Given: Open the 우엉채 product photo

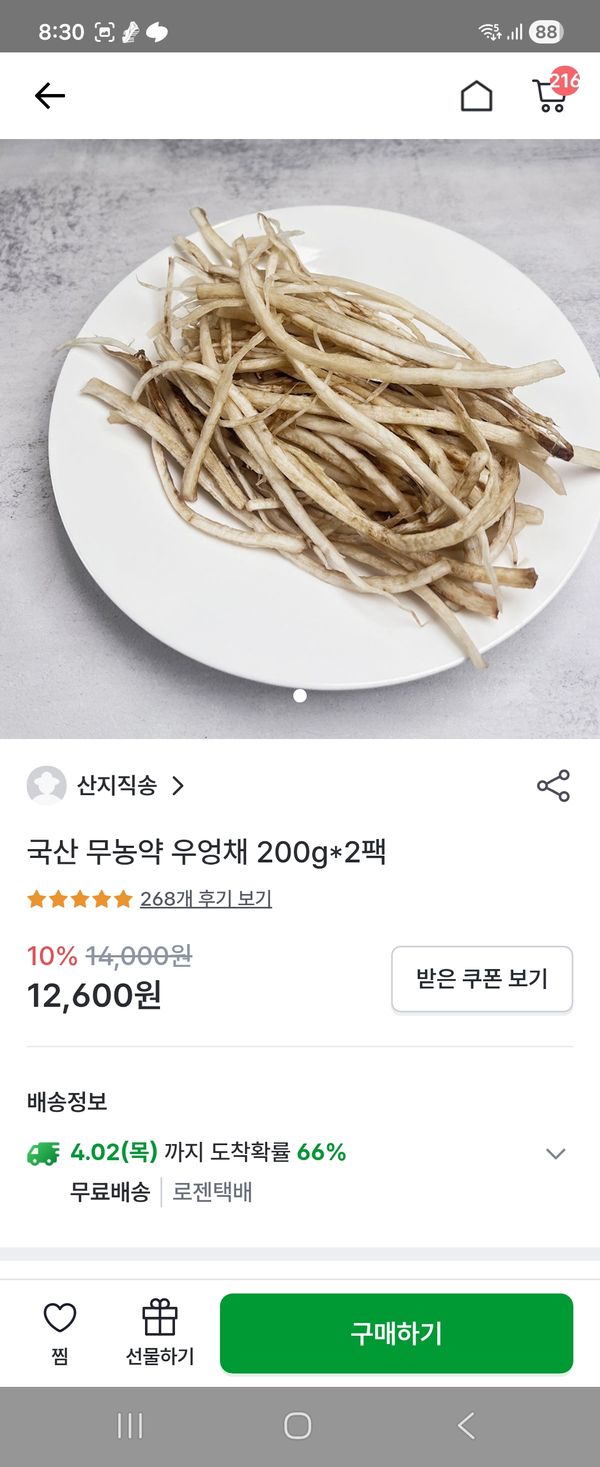Looking at the screenshot, I should point(300,440).
